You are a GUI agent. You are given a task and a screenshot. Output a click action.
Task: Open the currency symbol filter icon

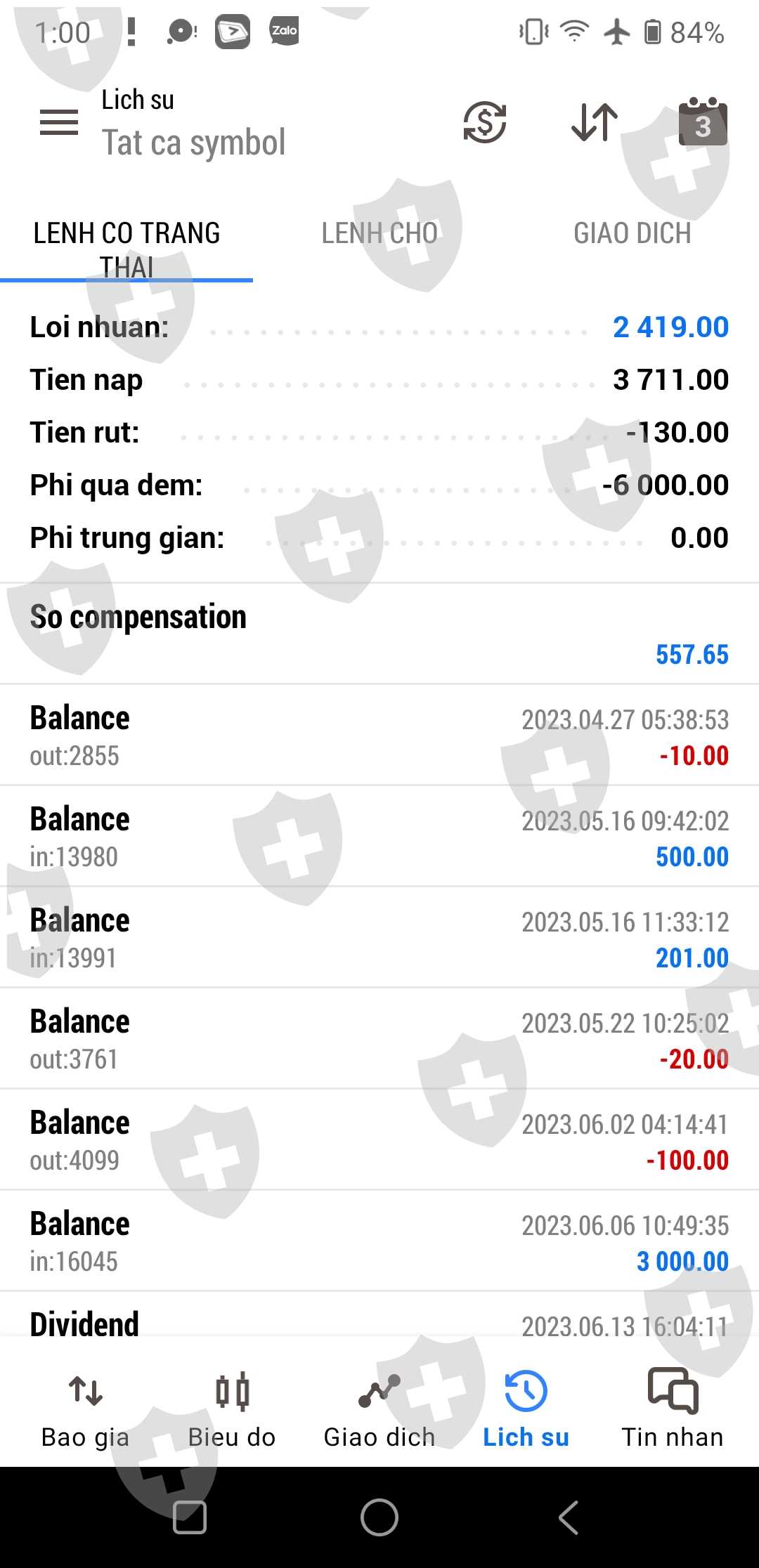coord(485,122)
